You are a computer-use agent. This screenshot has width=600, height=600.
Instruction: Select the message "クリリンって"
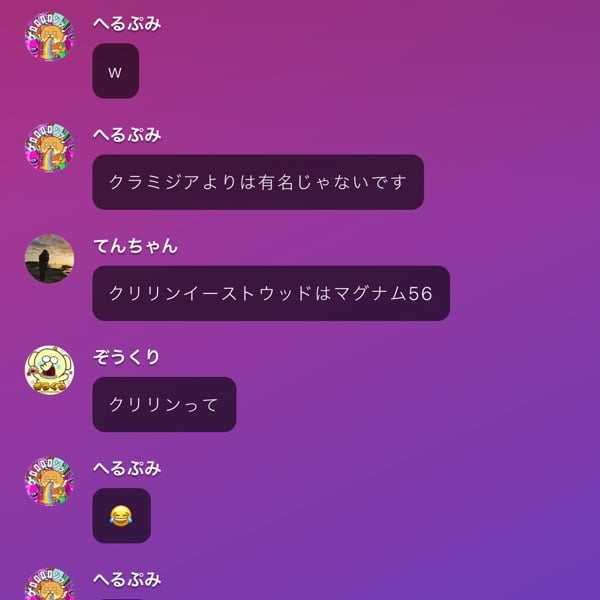164,404
